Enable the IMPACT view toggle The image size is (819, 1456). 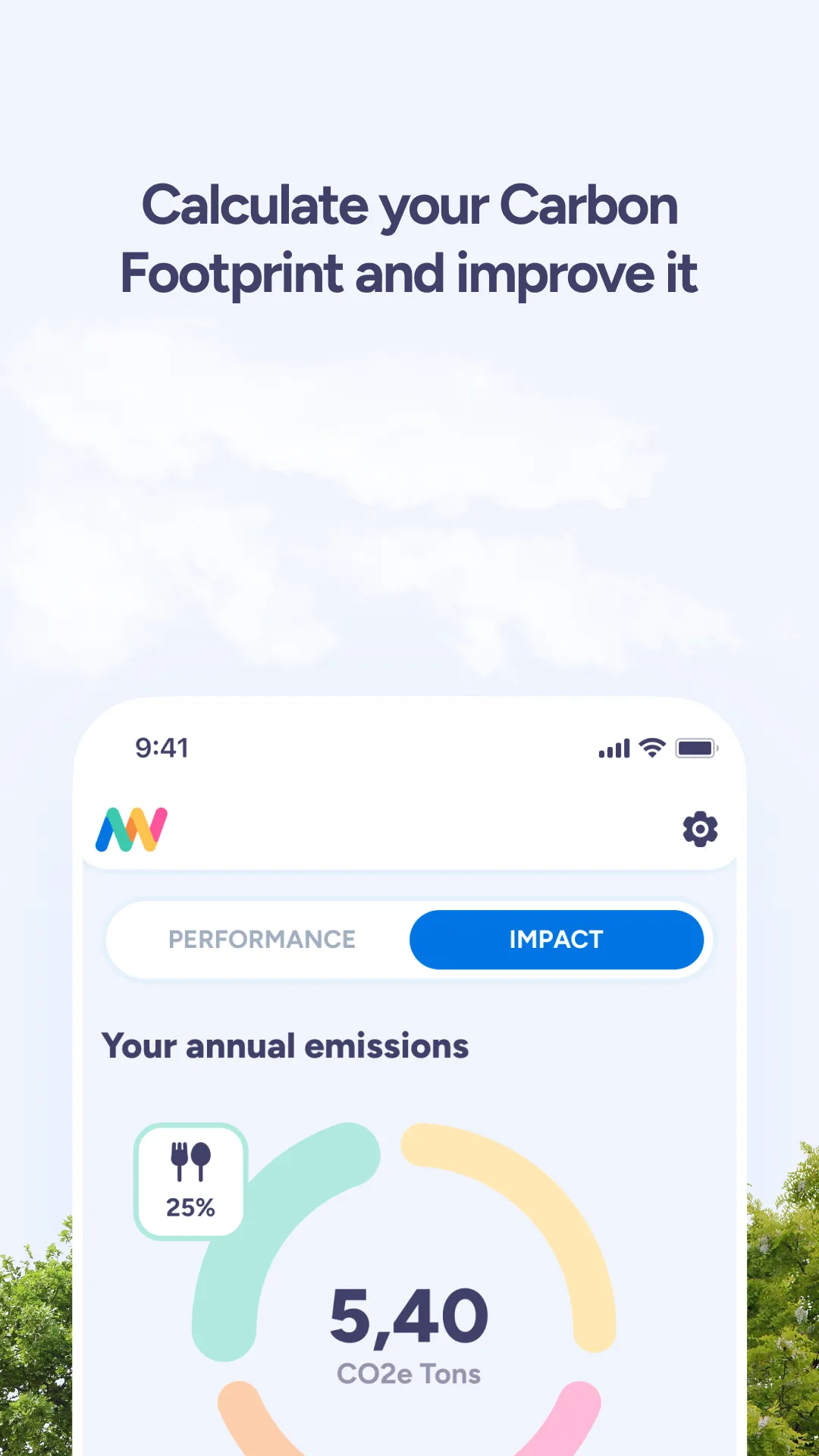click(556, 940)
